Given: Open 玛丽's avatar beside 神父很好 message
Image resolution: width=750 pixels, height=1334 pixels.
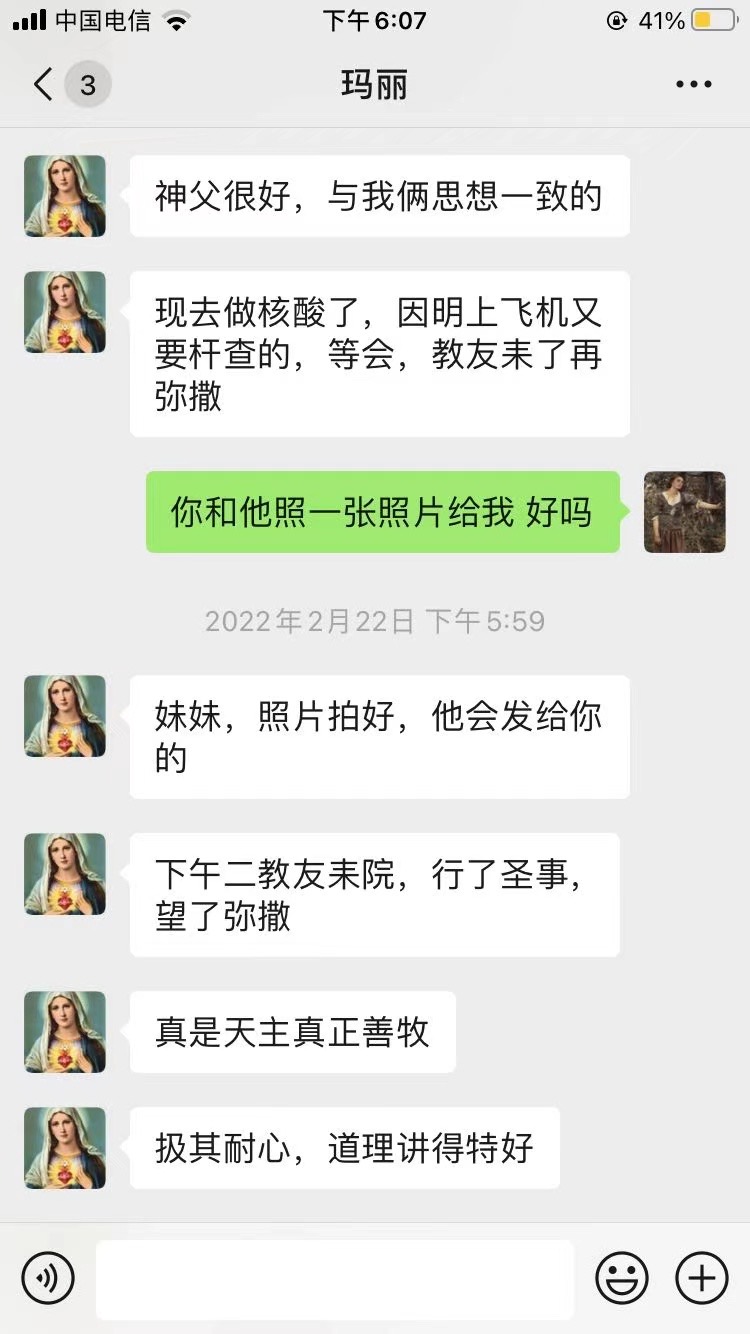Looking at the screenshot, I should point(65,196).
